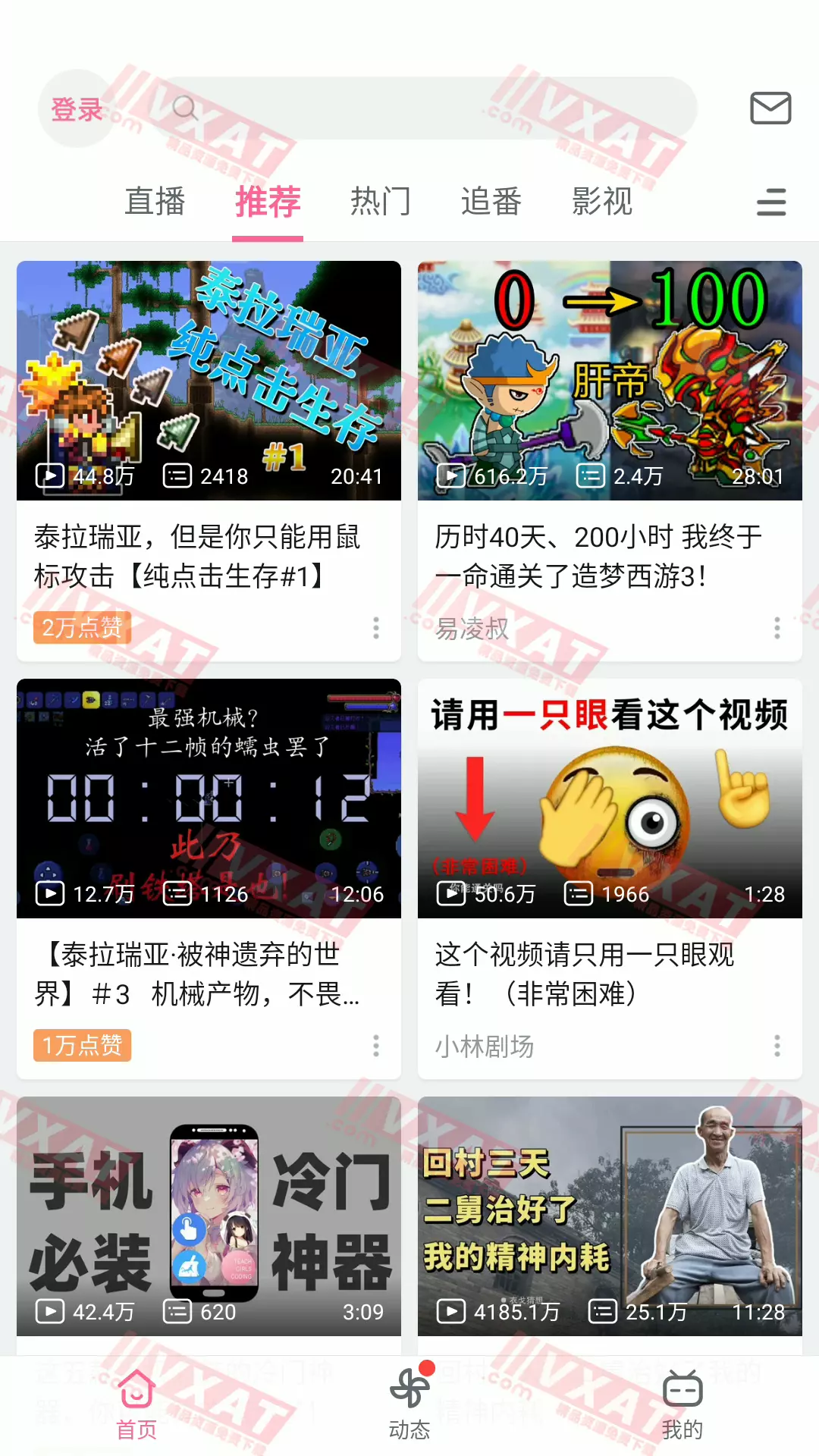Click the play-count icon on Terraria video
Image resolution: width=819 pixels, height=1456 pixels.
[x=49, y=475]
